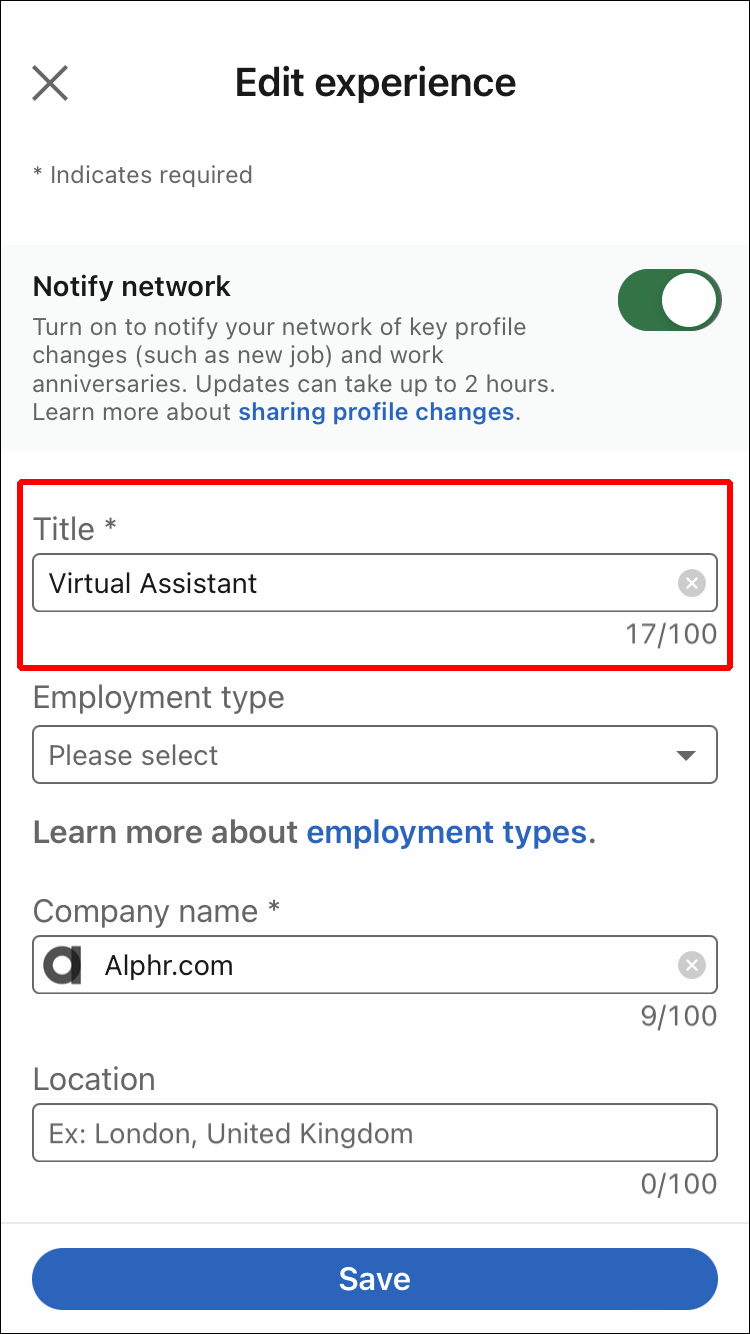Open the sharing profile changes link
The width and height of the screenshot is (750, 1334).
click(375, 412)
